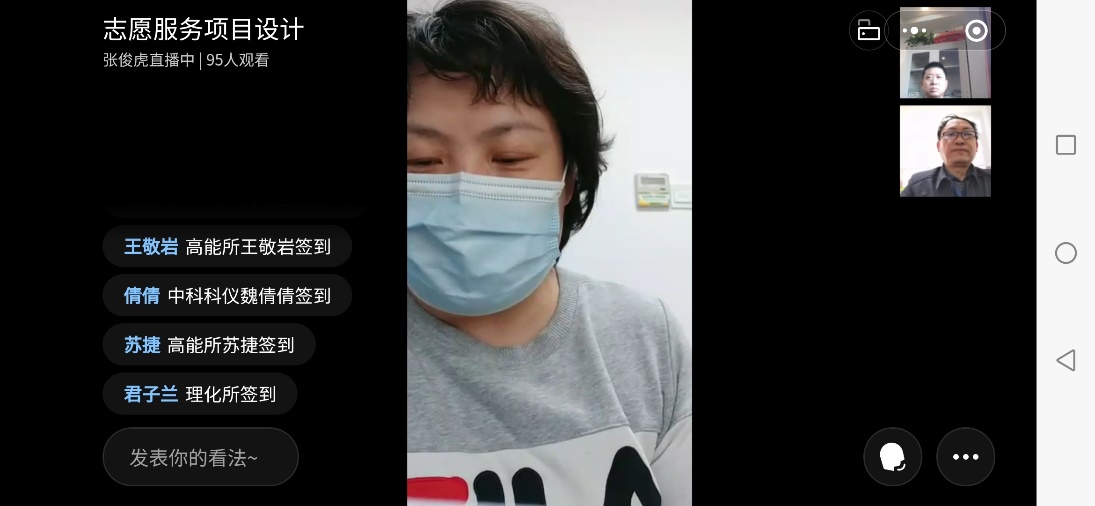This screenshot has height=506, width=1095.
Task: Open the comment field 发表你的看法~
Action: [200, 457]
